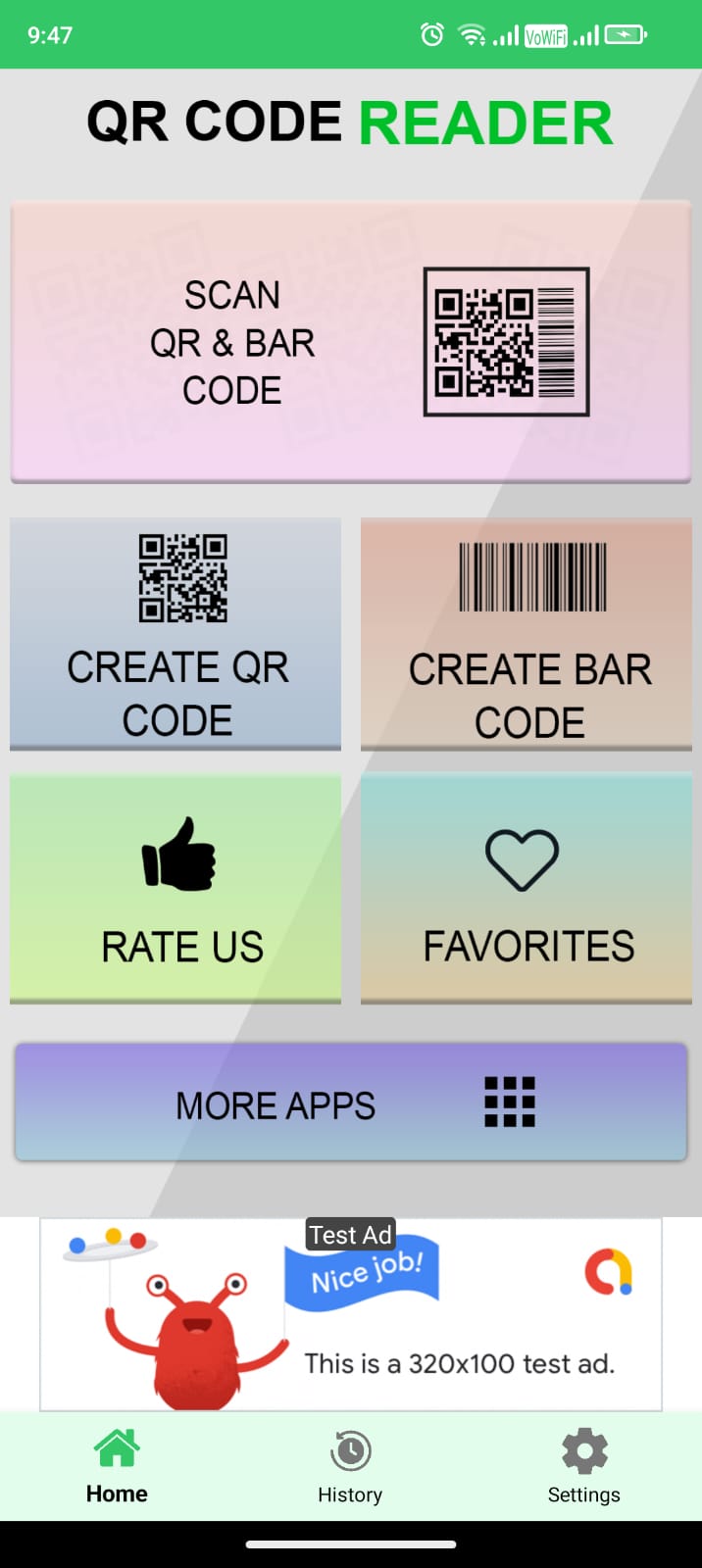Image resolution: width=702 pixels, height=1568 pixels.
Task: Open Create Bar Code
Action: pyautogui.click(x=526, y=634)
